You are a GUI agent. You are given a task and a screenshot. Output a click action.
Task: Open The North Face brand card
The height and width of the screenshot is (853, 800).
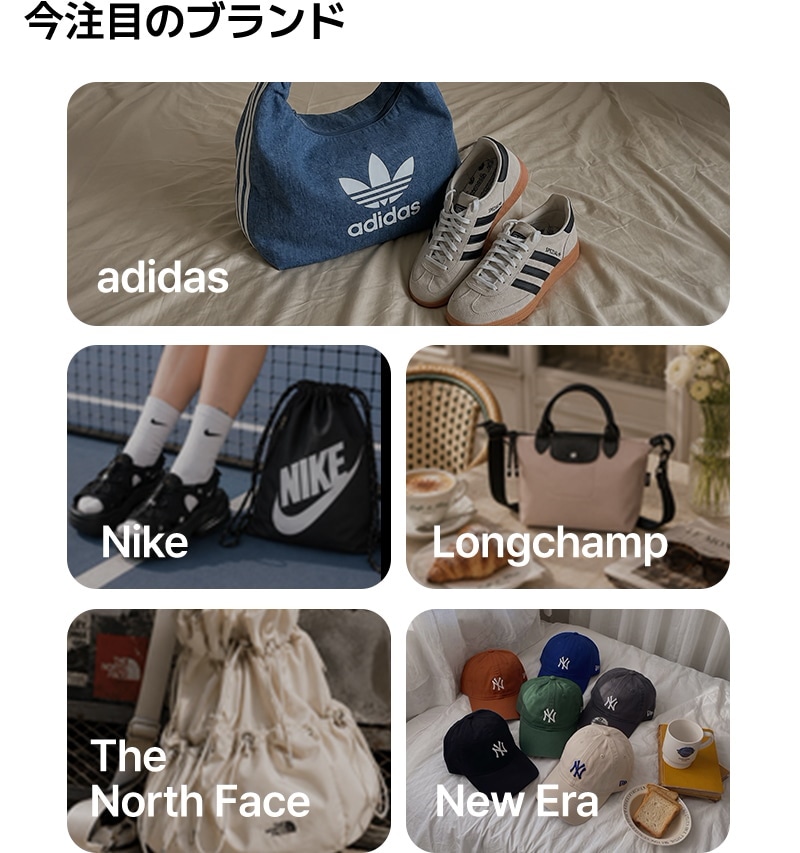[x=229, y=731]
